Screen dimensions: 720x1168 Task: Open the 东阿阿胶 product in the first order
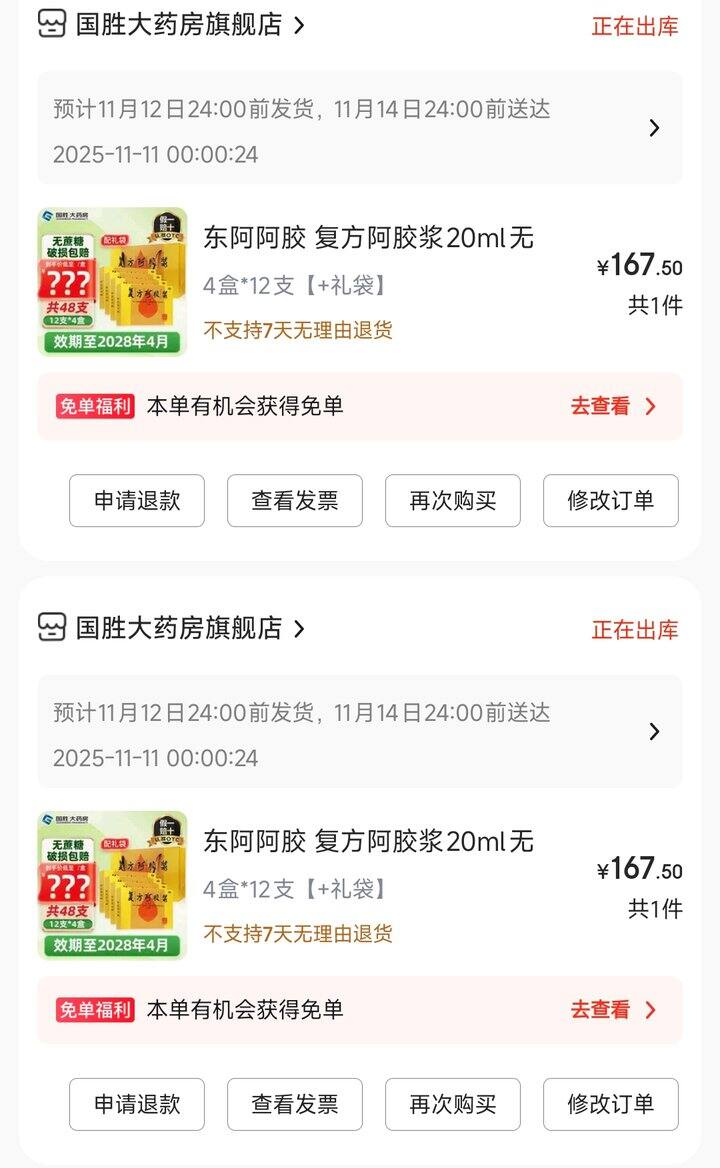tap(368, 238)
